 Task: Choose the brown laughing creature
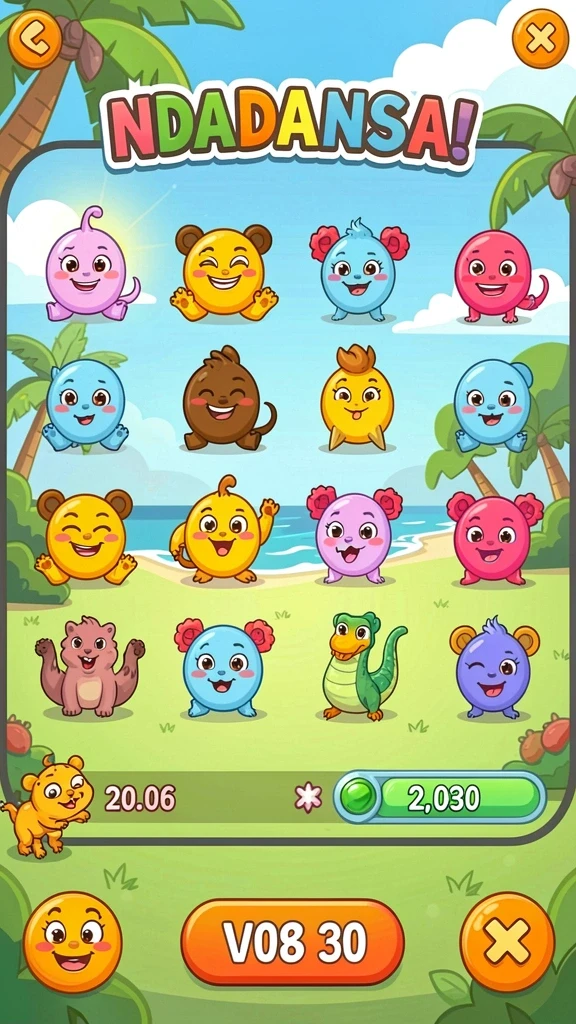click(225, 399)
